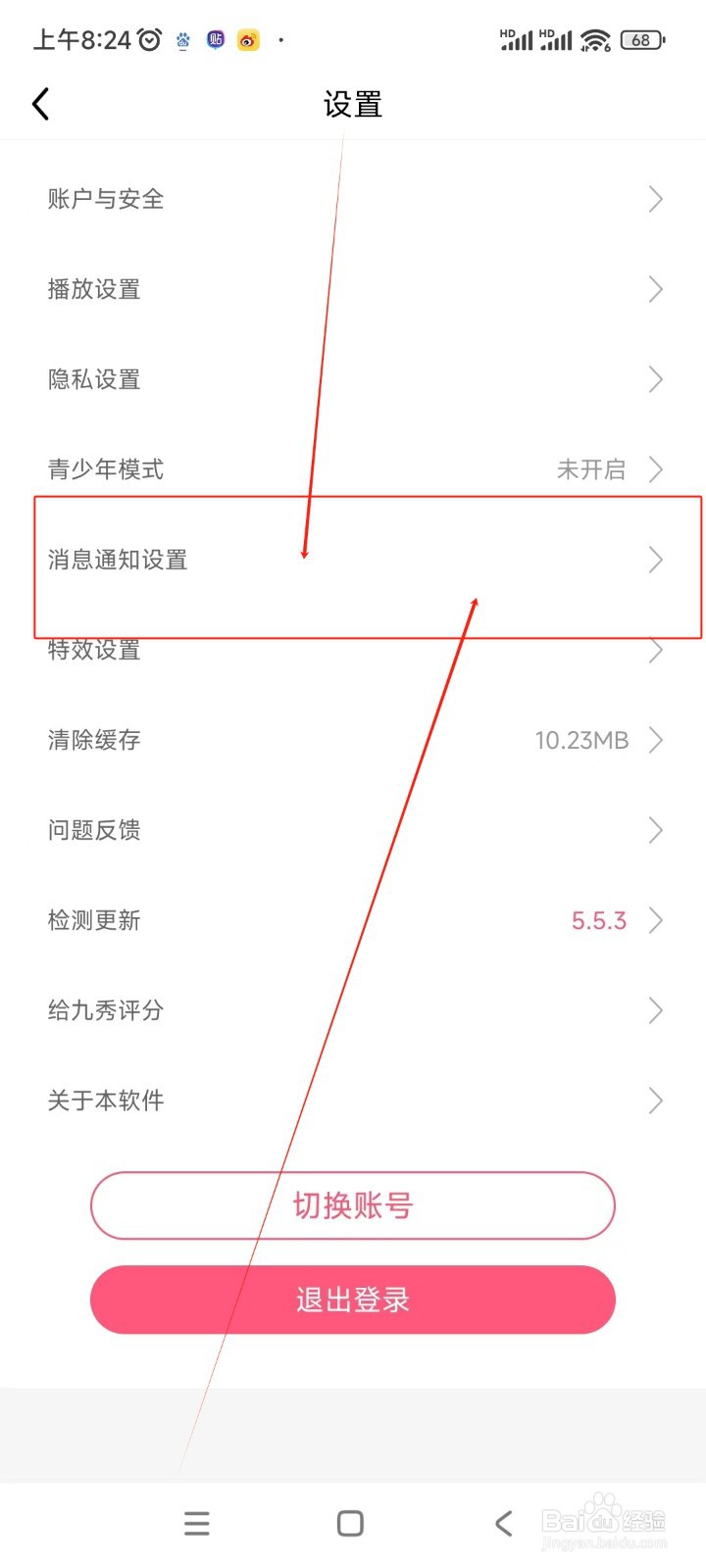Expand the 特效设置 settings row
Screen dimensions: 706x1568
pyautogui.click(x=353, y=650)
